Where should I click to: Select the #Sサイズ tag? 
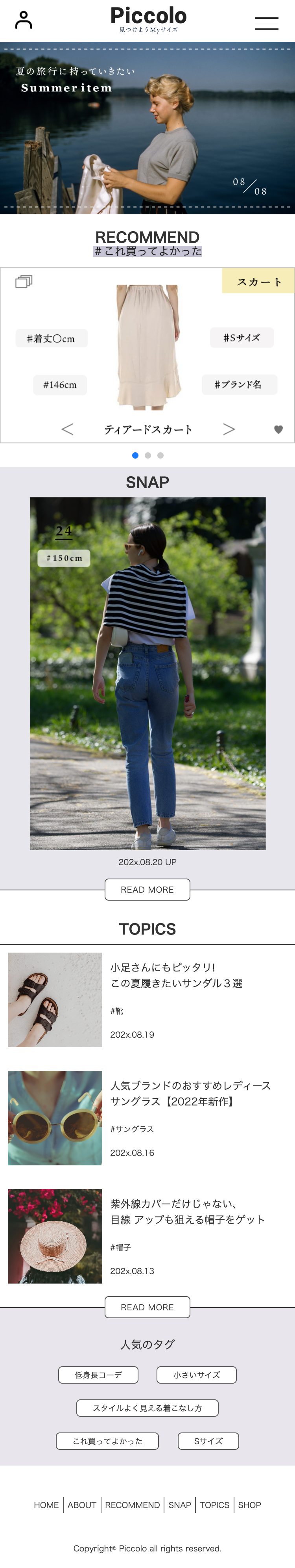pos(242,338)
